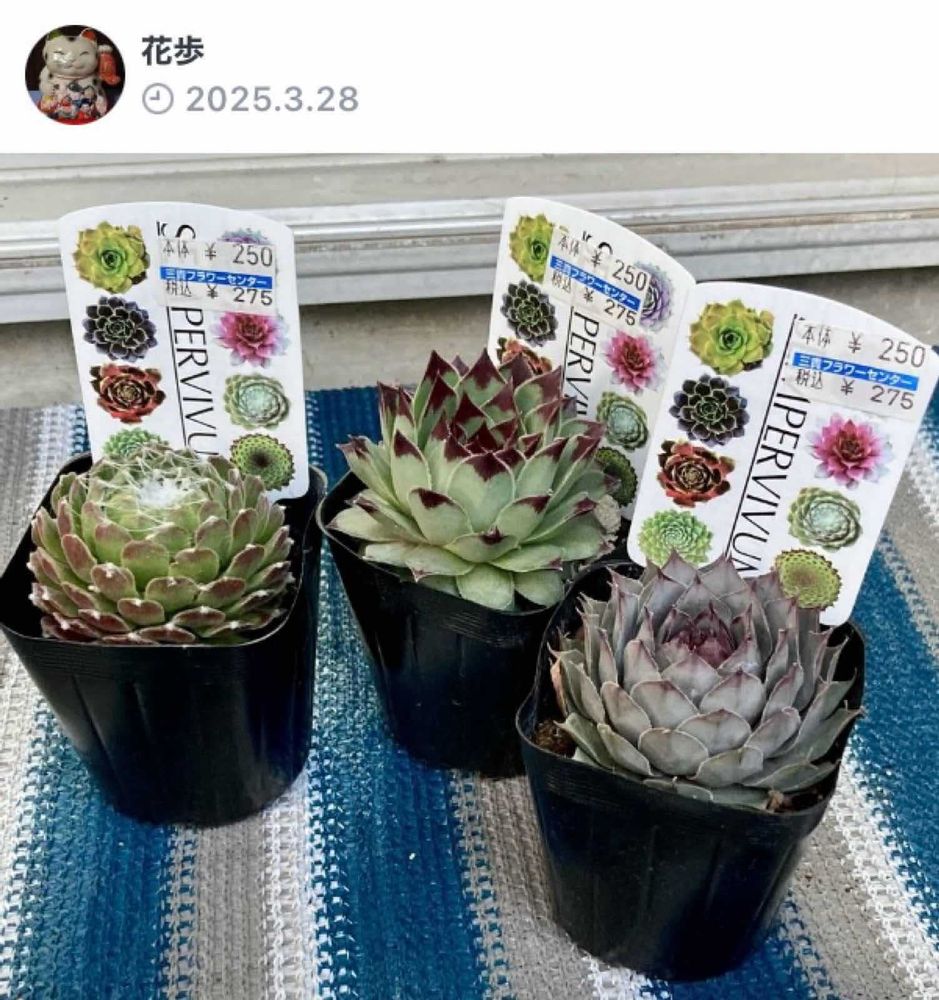Open 花歩's profile avatar

tap(75, 75)
